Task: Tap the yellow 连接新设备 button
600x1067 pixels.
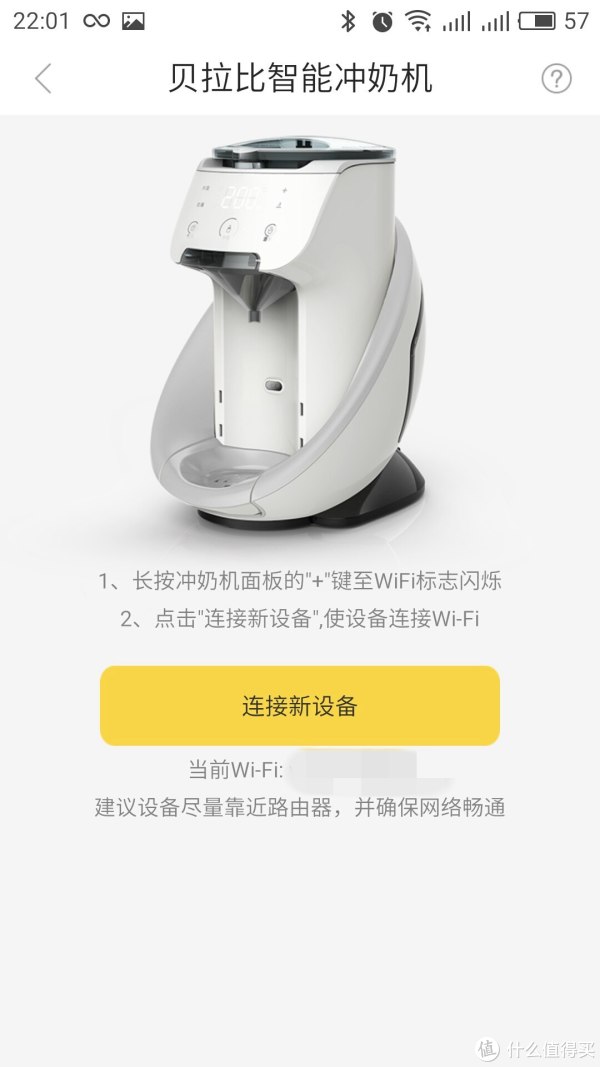Action: coord(299,705)
